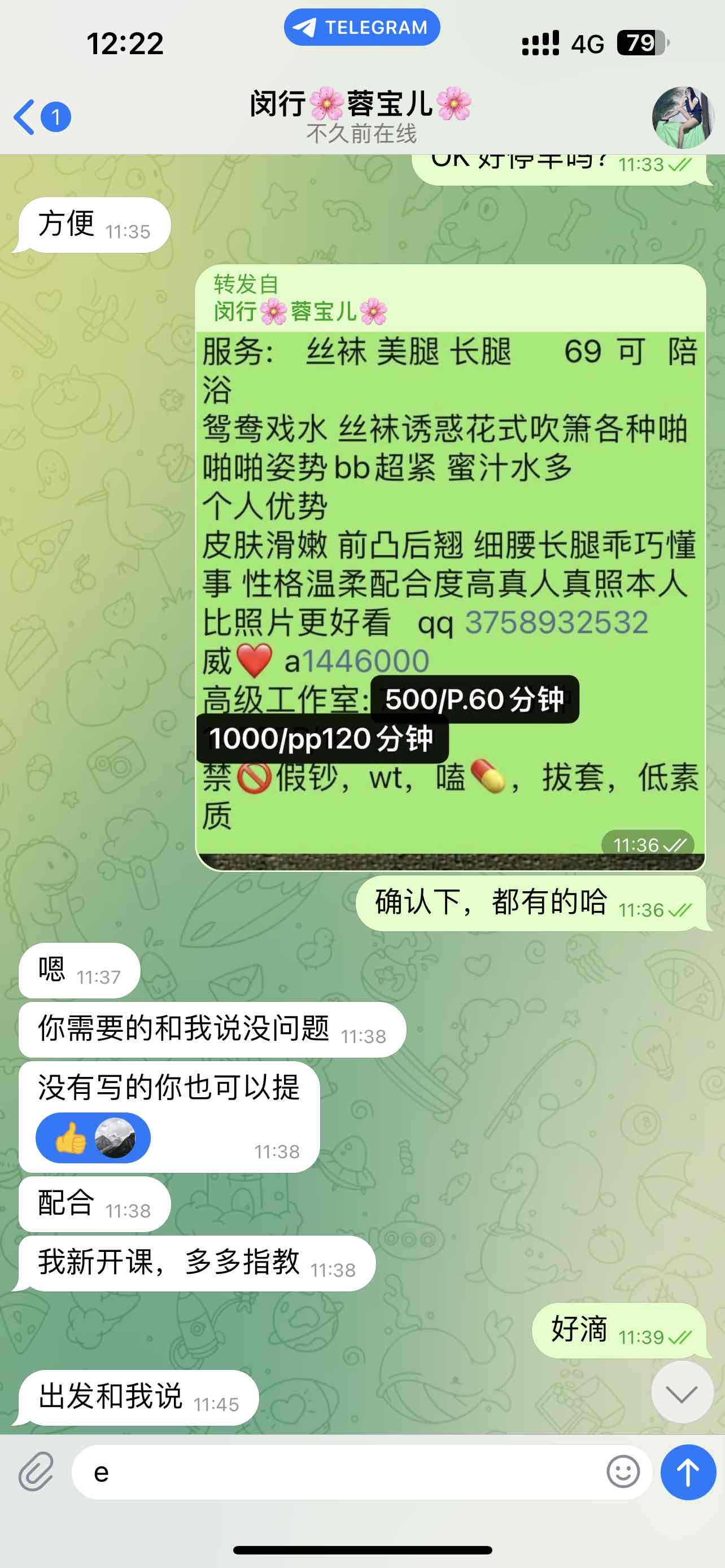Return to Telegram via the top pill
Screen dimensions: 725x1568
click(x=362, y=28)
